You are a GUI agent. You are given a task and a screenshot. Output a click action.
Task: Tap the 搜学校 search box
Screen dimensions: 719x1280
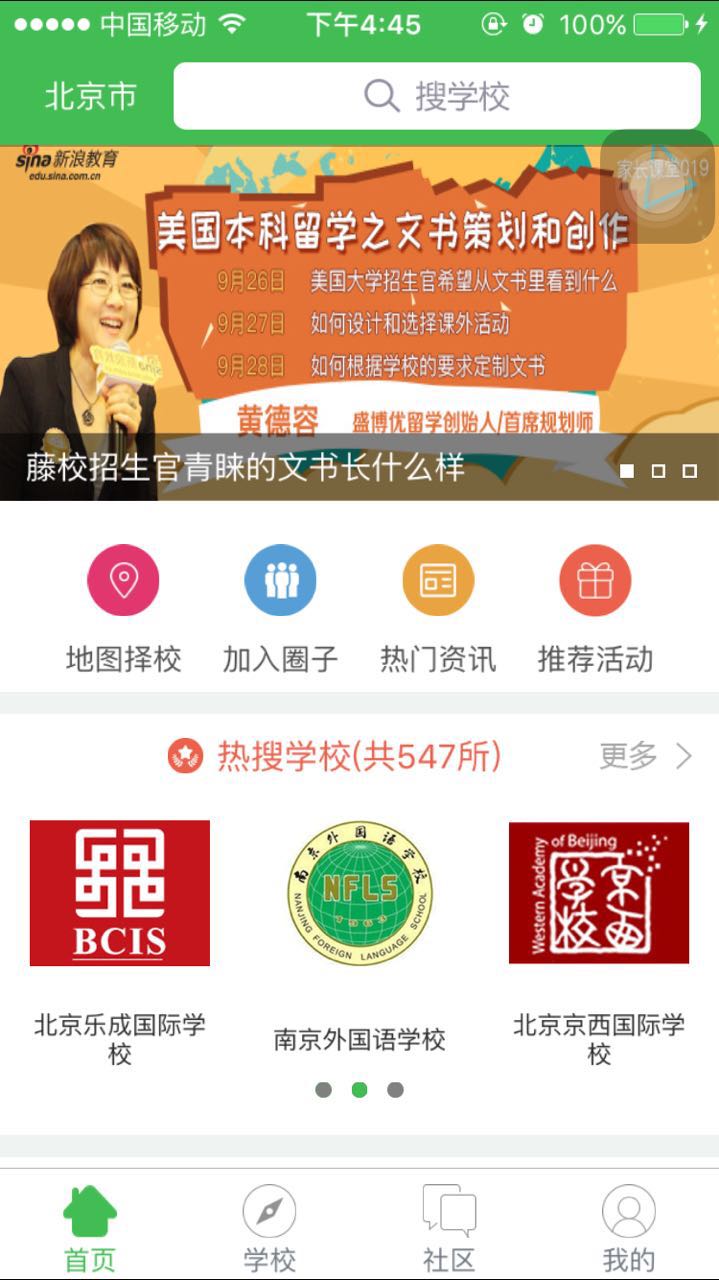pyautogui.click(x=437, y=96)
